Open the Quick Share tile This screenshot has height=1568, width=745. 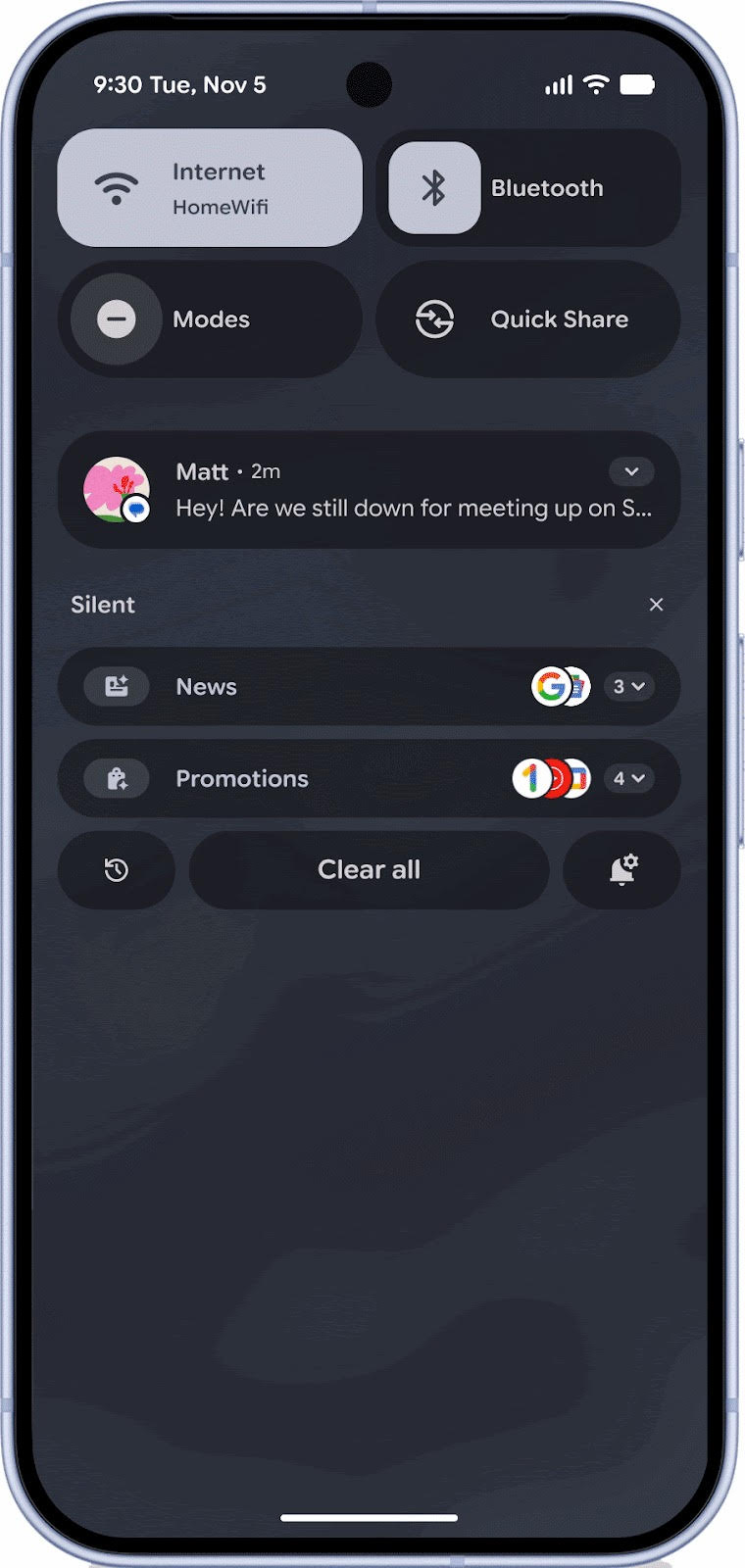pyautogui.click(x=527, y=319)
